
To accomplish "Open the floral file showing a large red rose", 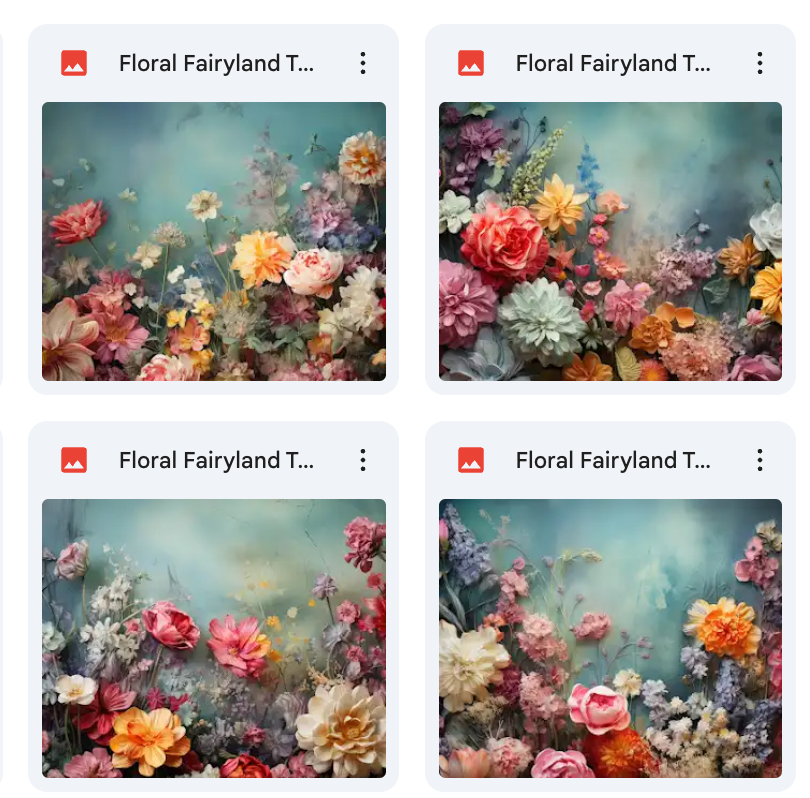I will (x=610, y=241).
